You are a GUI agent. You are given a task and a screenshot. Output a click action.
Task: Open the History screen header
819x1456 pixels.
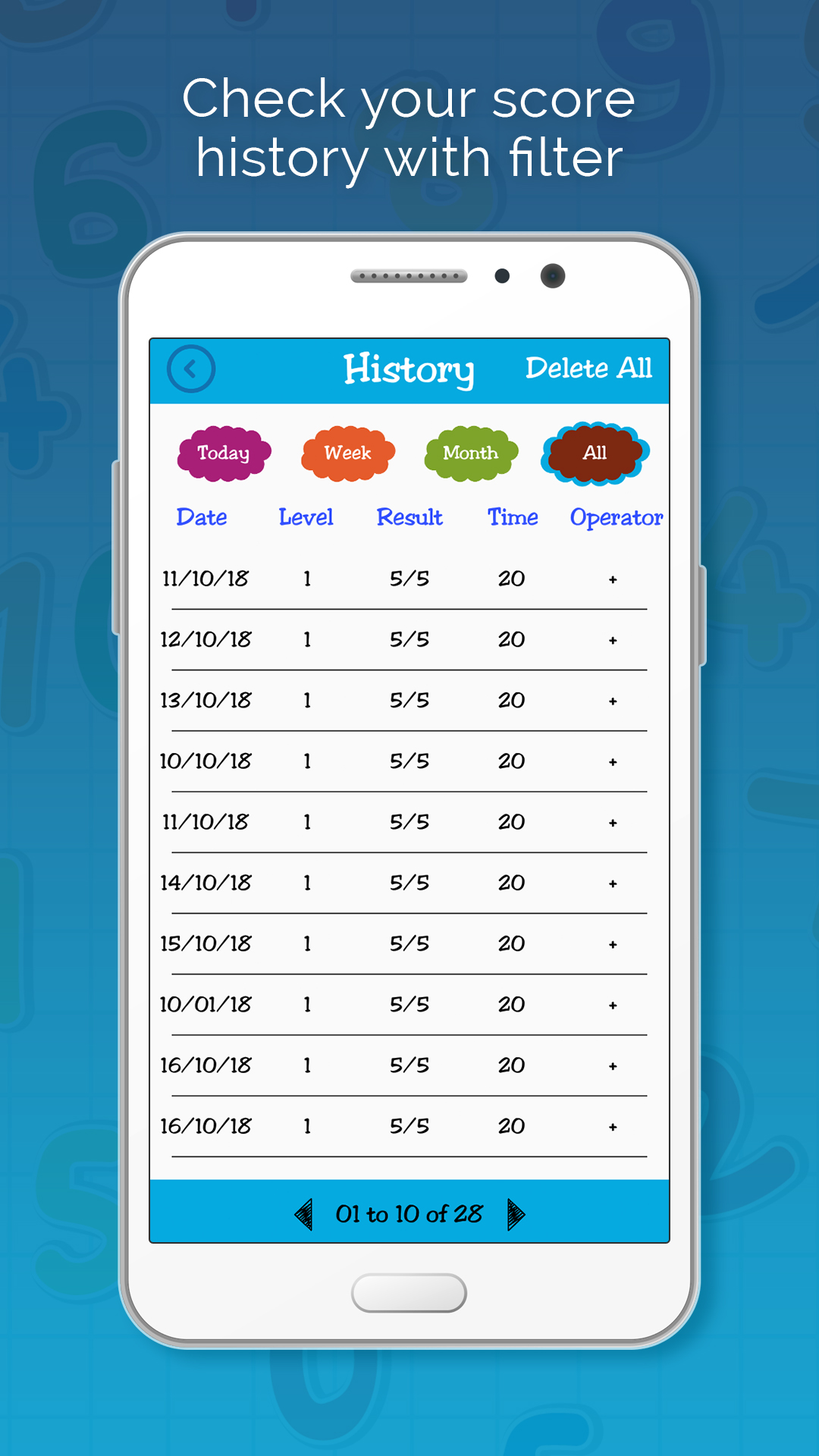[409, 370]
